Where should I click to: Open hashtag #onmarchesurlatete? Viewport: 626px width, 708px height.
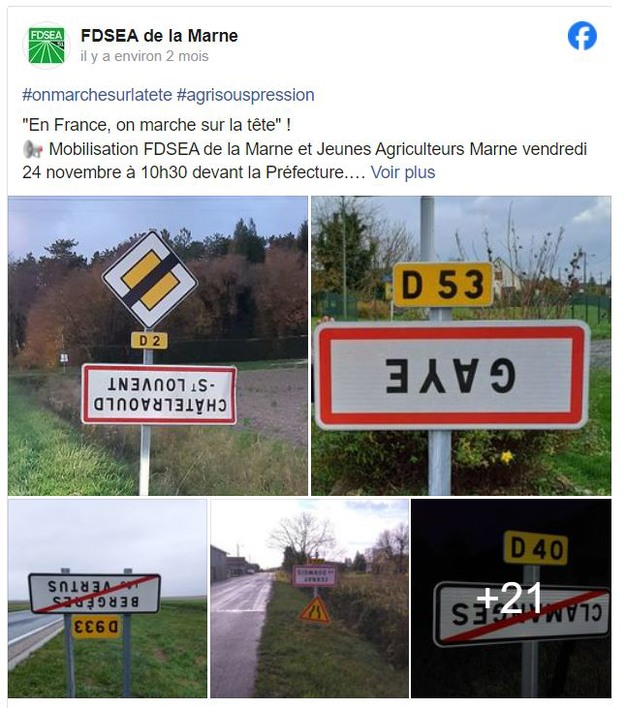pyautogui.click(x=96, y=95)
